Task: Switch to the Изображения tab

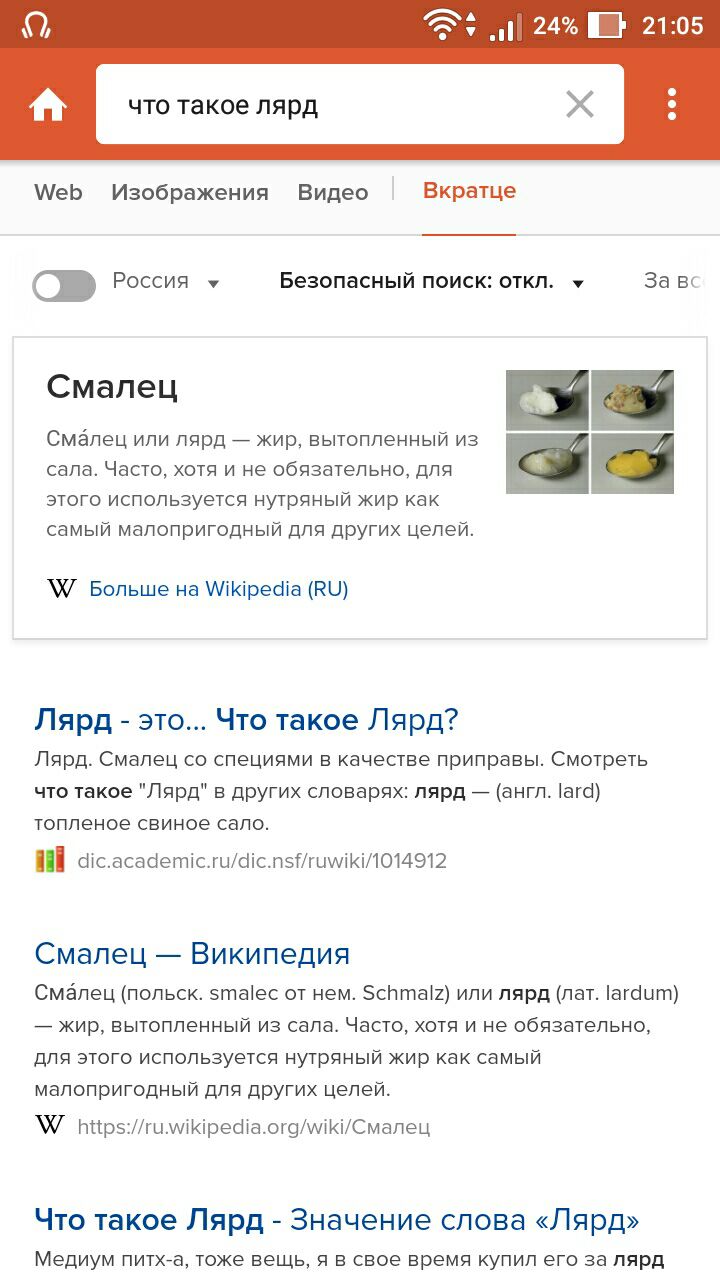Action: (x=190, y=192)
